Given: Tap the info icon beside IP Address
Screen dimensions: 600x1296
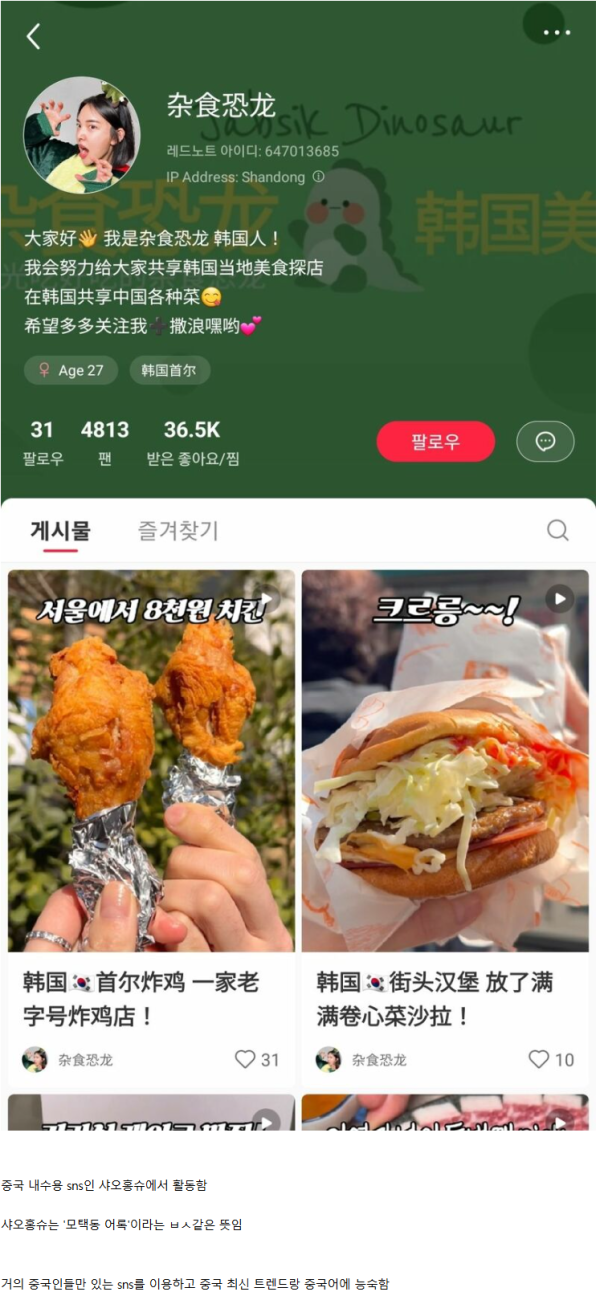Looking at the screenshot, I should [318, 177].
